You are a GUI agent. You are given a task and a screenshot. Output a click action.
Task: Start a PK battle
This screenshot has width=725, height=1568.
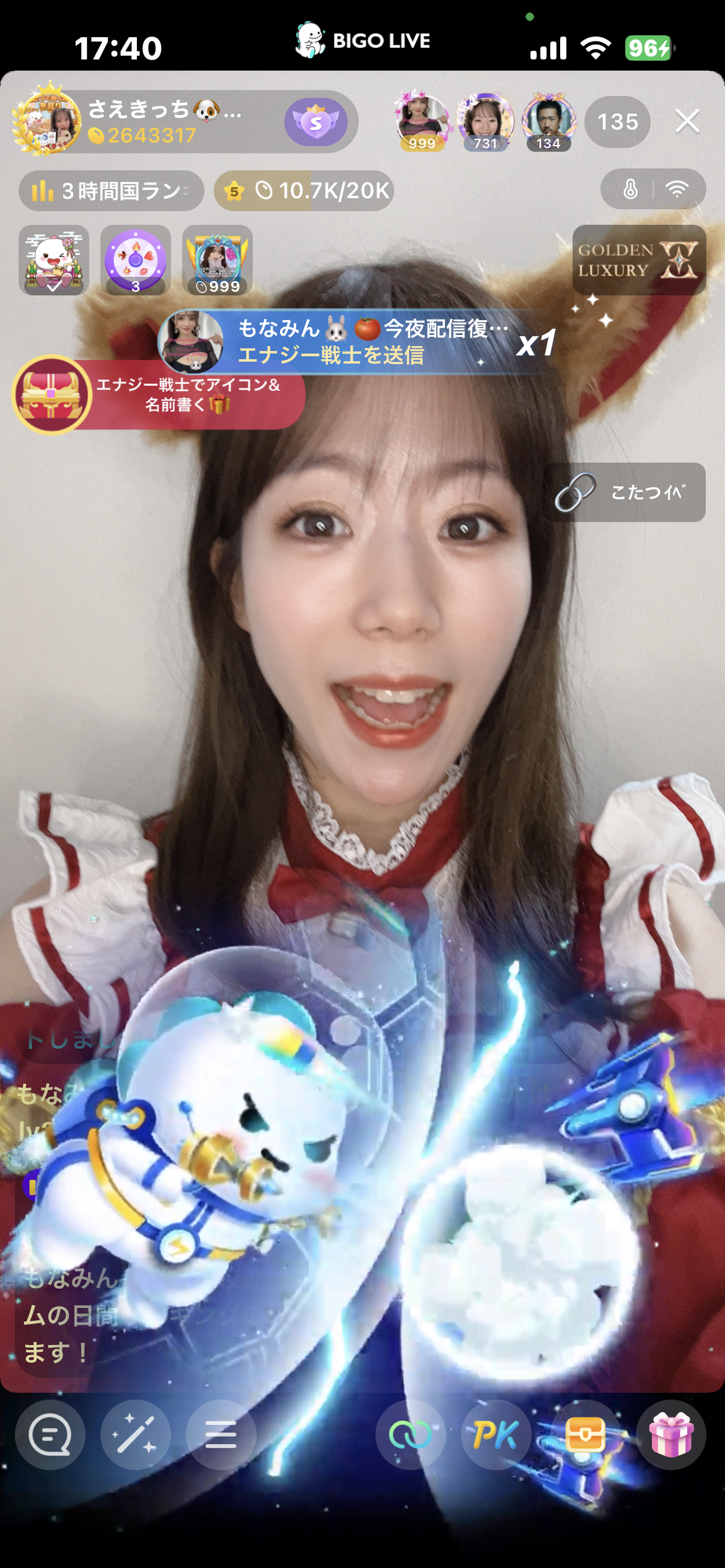[x=495, y=1435]
